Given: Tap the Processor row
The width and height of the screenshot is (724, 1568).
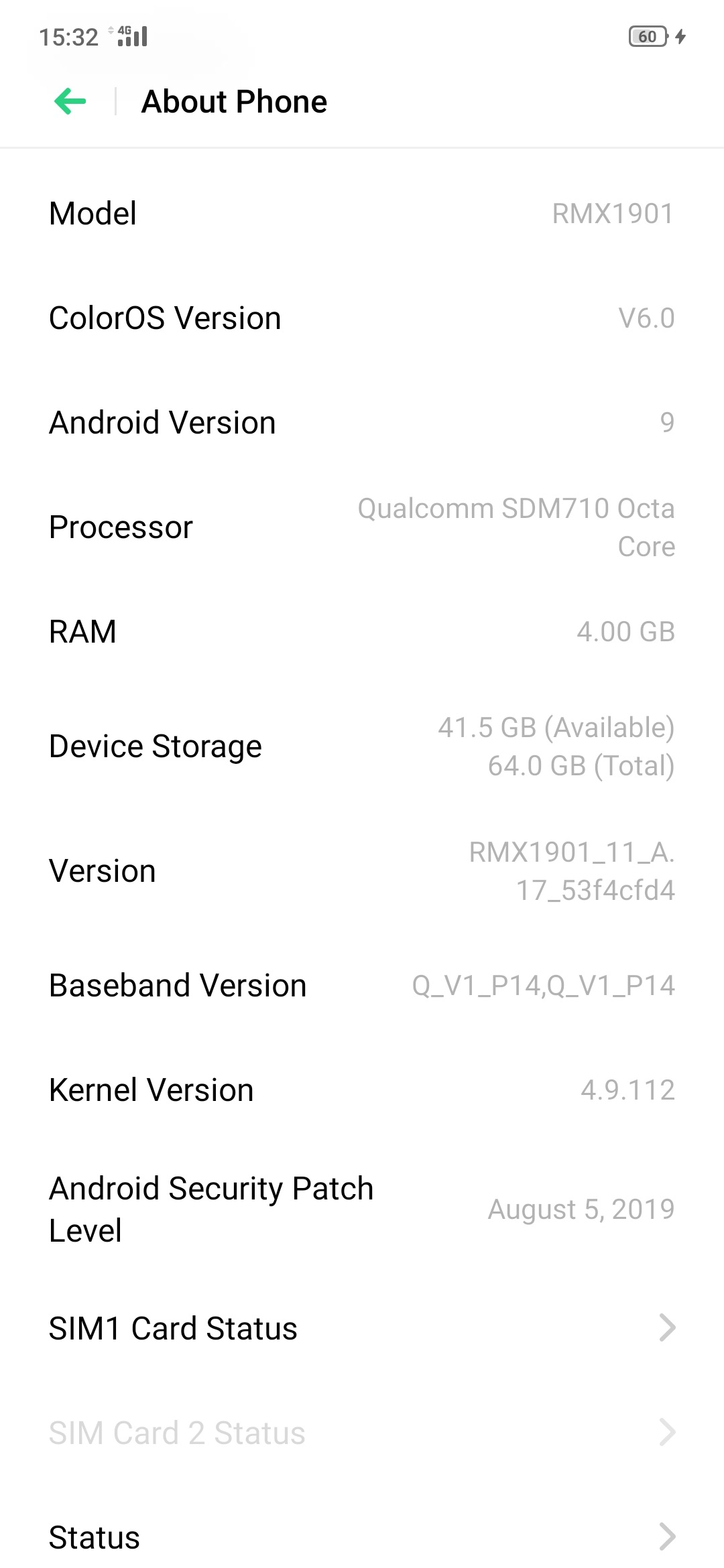Looking at the screenshot, I should tap(362, 527).
